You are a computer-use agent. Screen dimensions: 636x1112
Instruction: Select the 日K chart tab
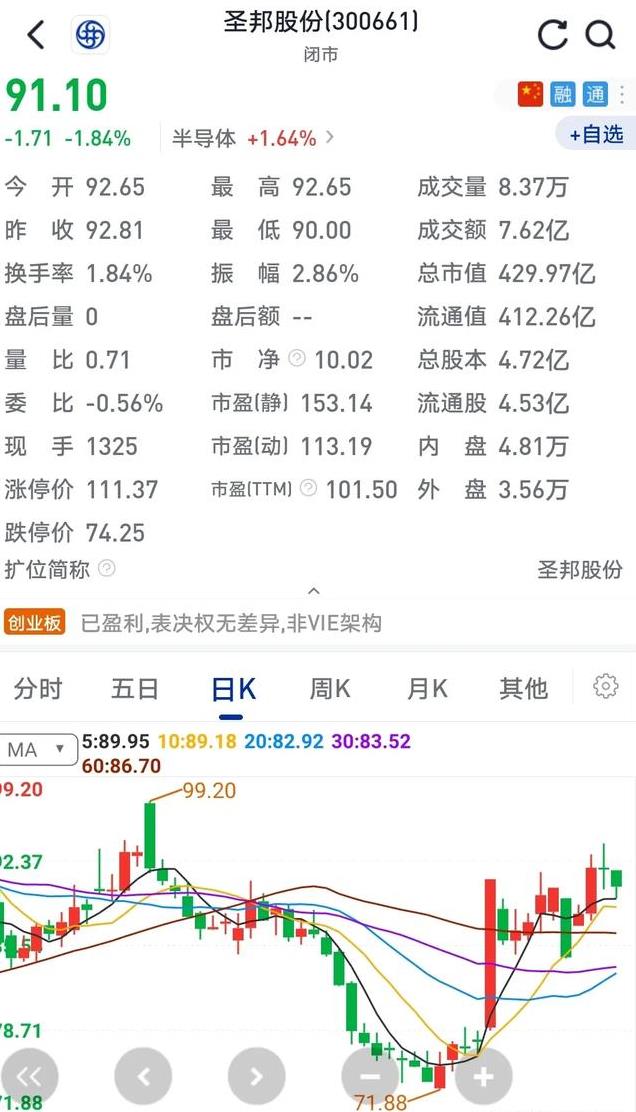(233, 690)
